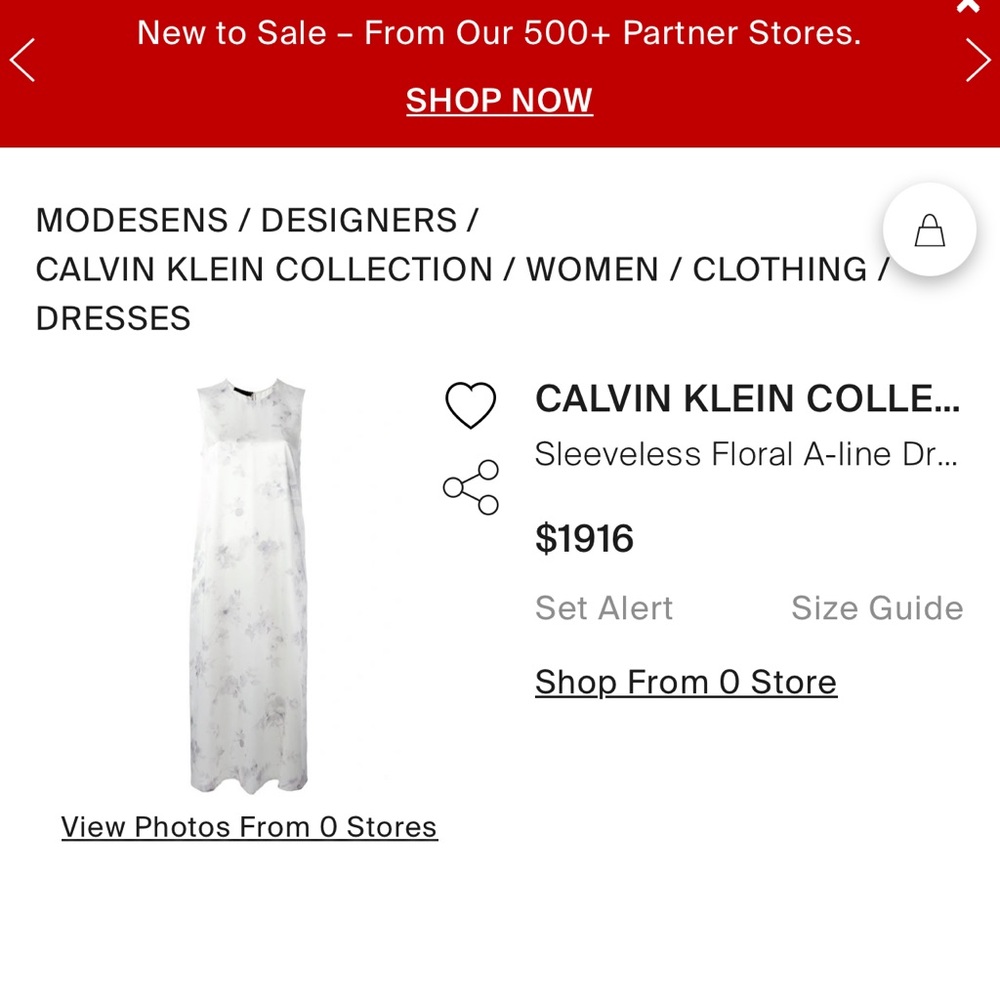Add the dress to favorites
Screen dimensions: 1000x1000
click(x=470, y=406)
